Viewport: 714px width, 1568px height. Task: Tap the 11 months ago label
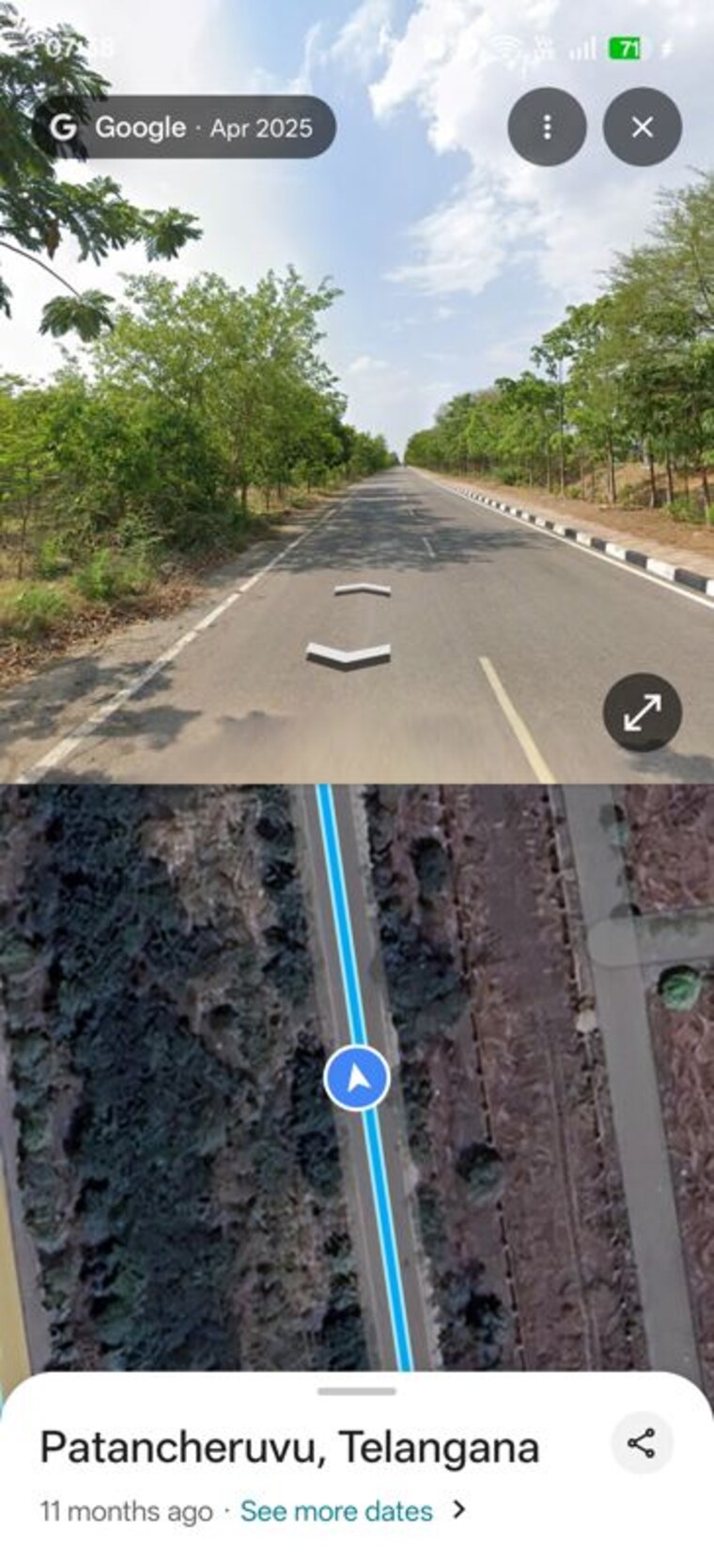point(124,1512)
